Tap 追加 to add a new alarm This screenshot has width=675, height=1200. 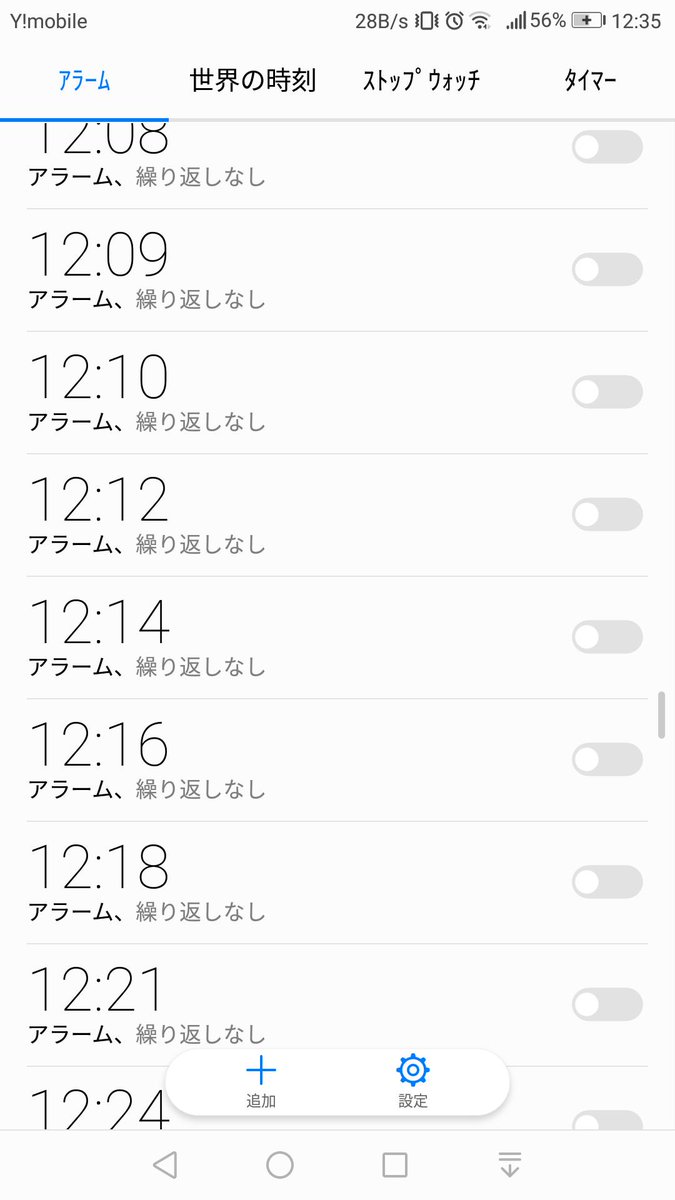click(261, 1082)
